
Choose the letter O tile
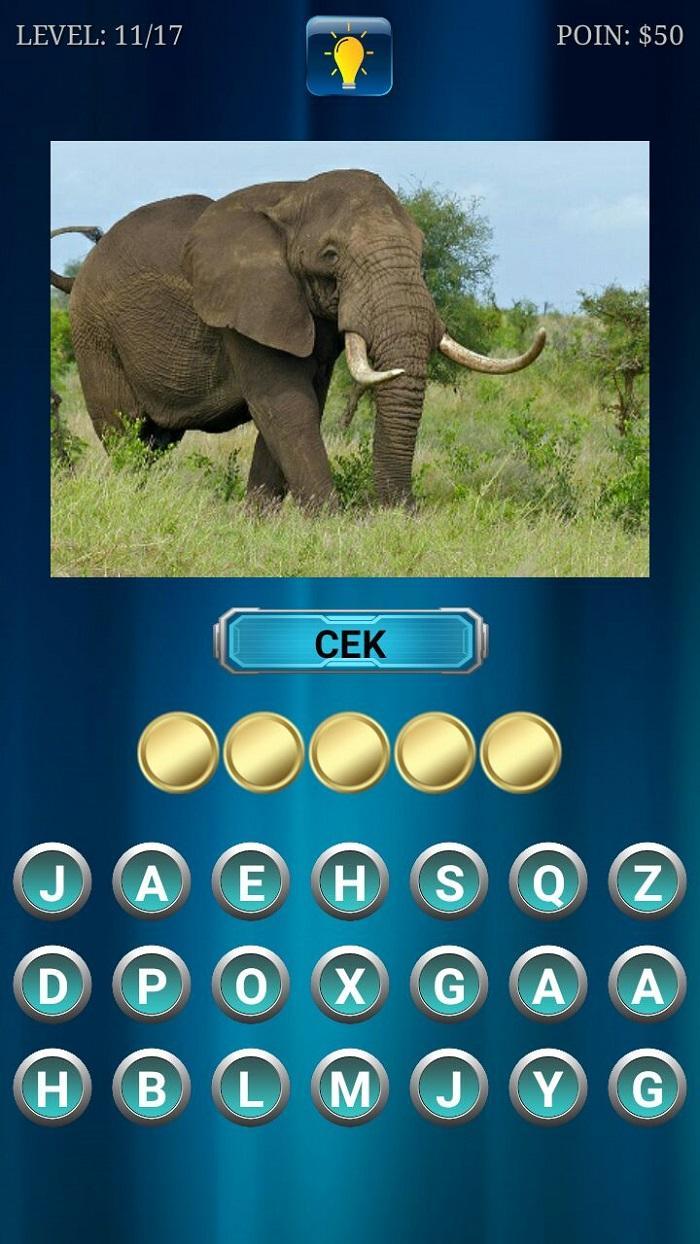click(251, 985)
